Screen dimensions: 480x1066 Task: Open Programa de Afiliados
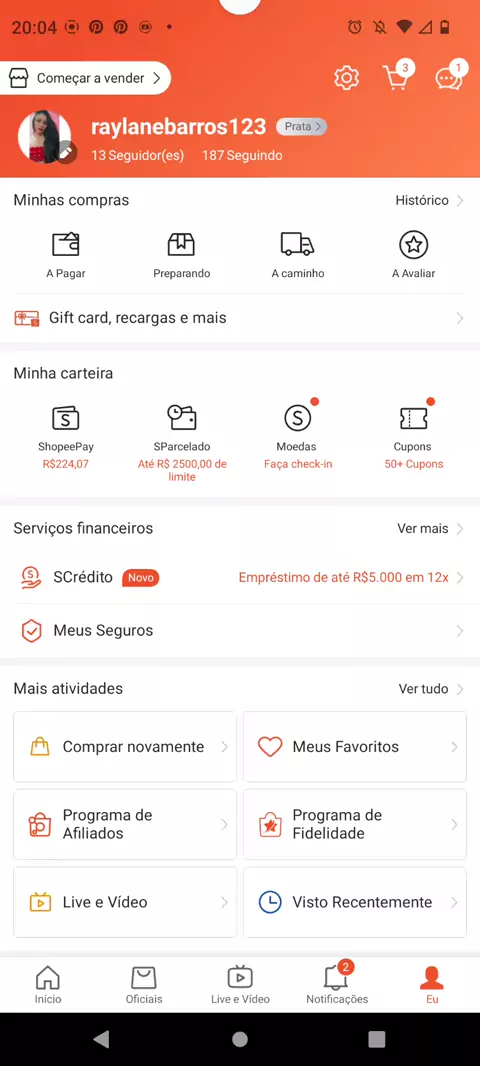tap(125, 824)
